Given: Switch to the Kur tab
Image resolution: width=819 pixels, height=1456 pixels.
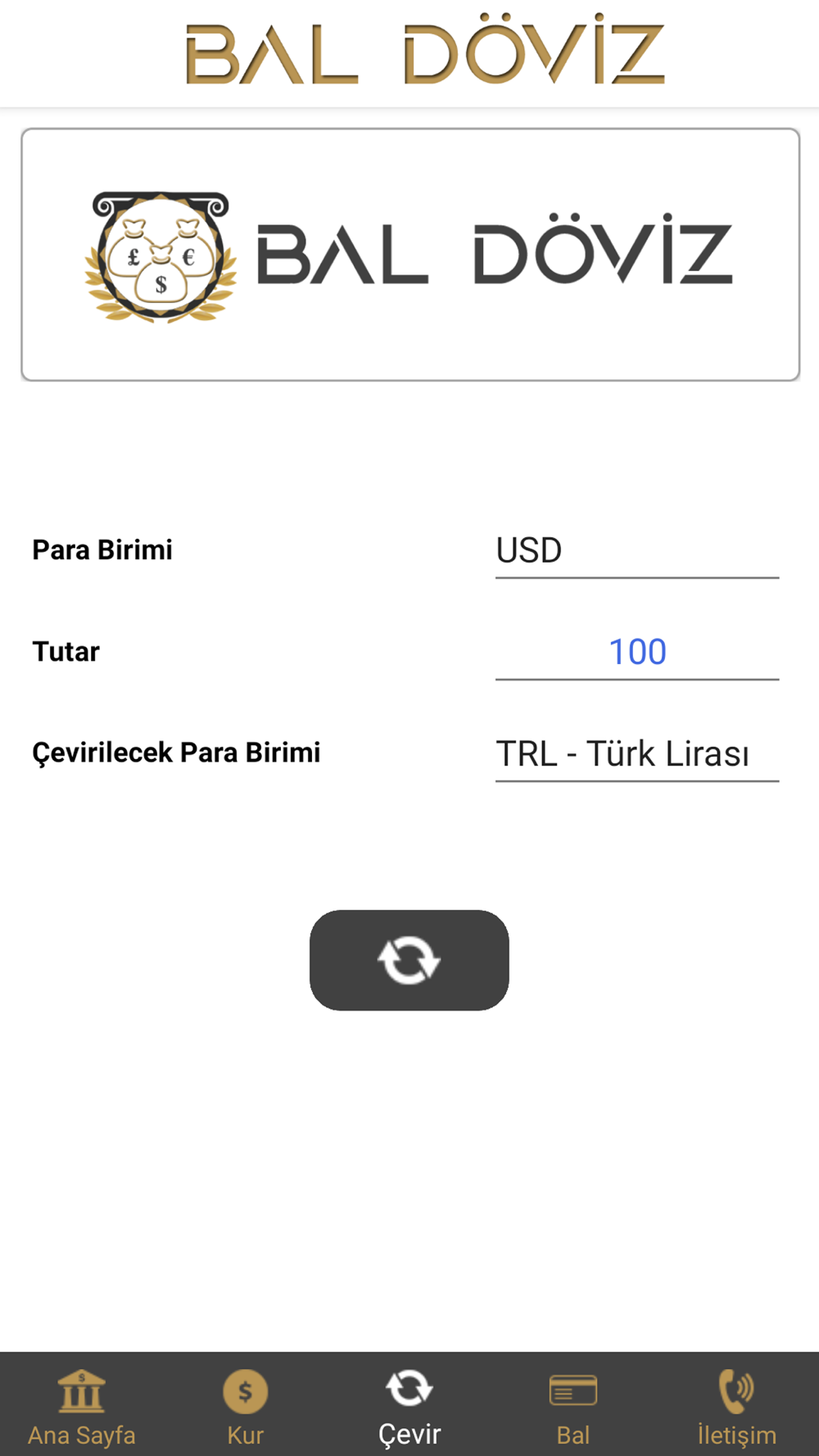Looking at the screenshot, I should [246, 1405].
